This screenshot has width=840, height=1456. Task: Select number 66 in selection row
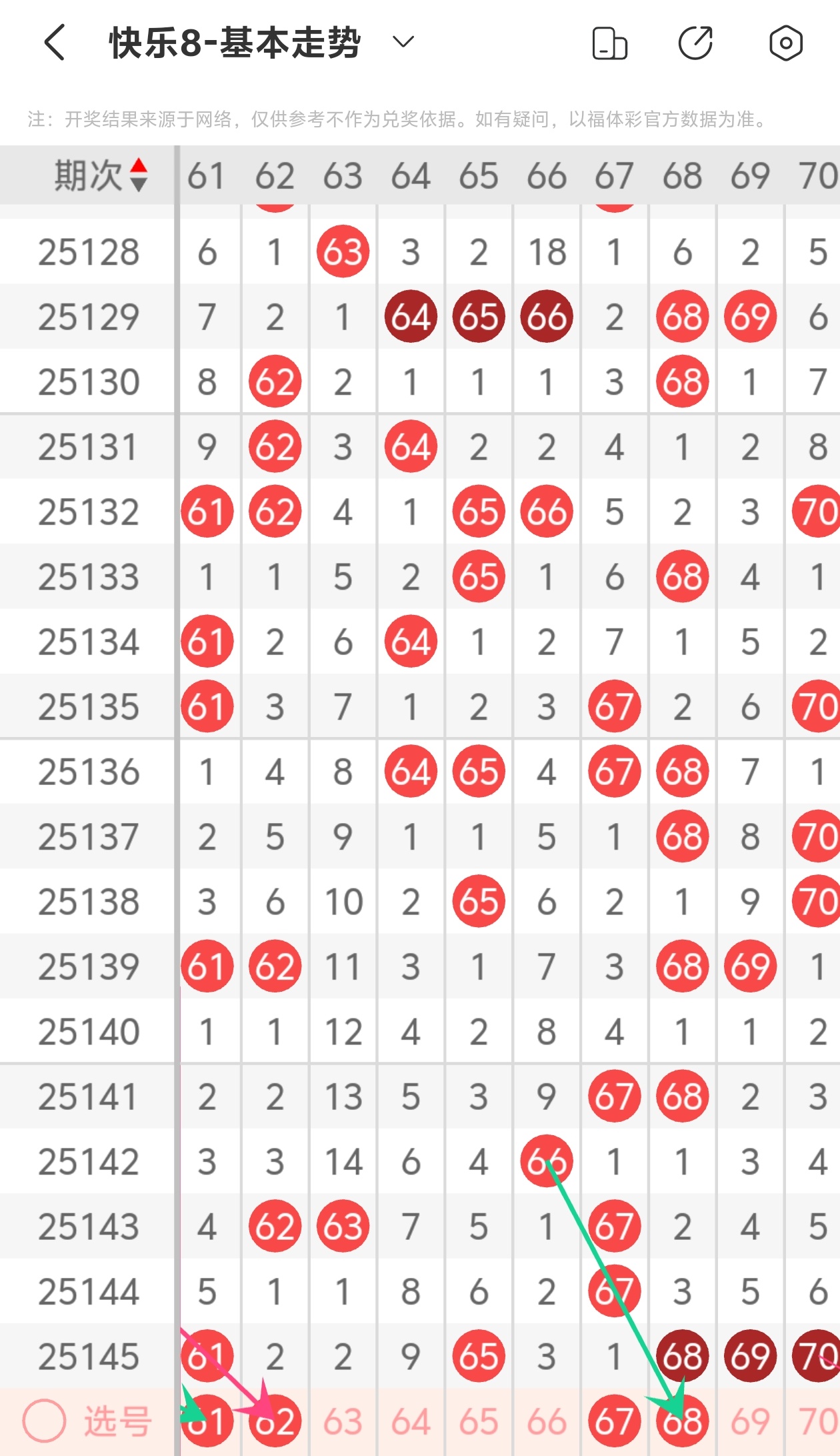point(547,1421)
